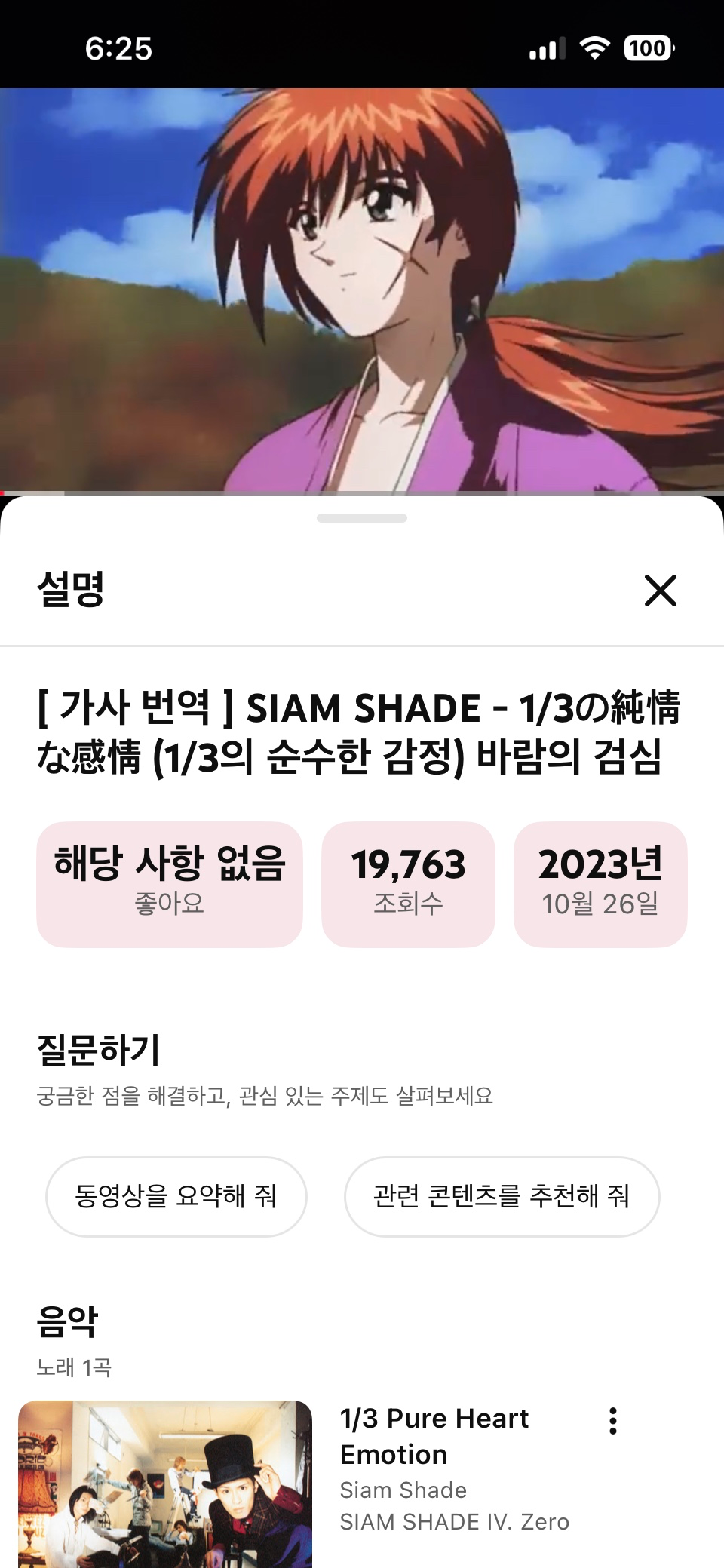The image size is (724, 1568).
Task: Tap the 동영상을 요약해 줘 chip
Action: [176, 1196]
